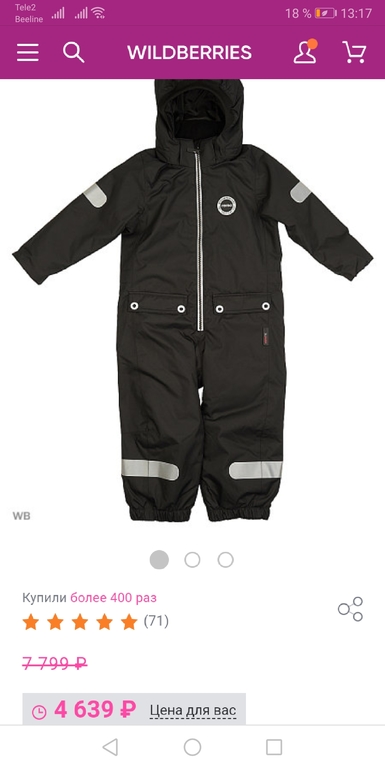This screenshot has height=770, width=385.
Task: Tap the system home button
Action: click(192, 747)
